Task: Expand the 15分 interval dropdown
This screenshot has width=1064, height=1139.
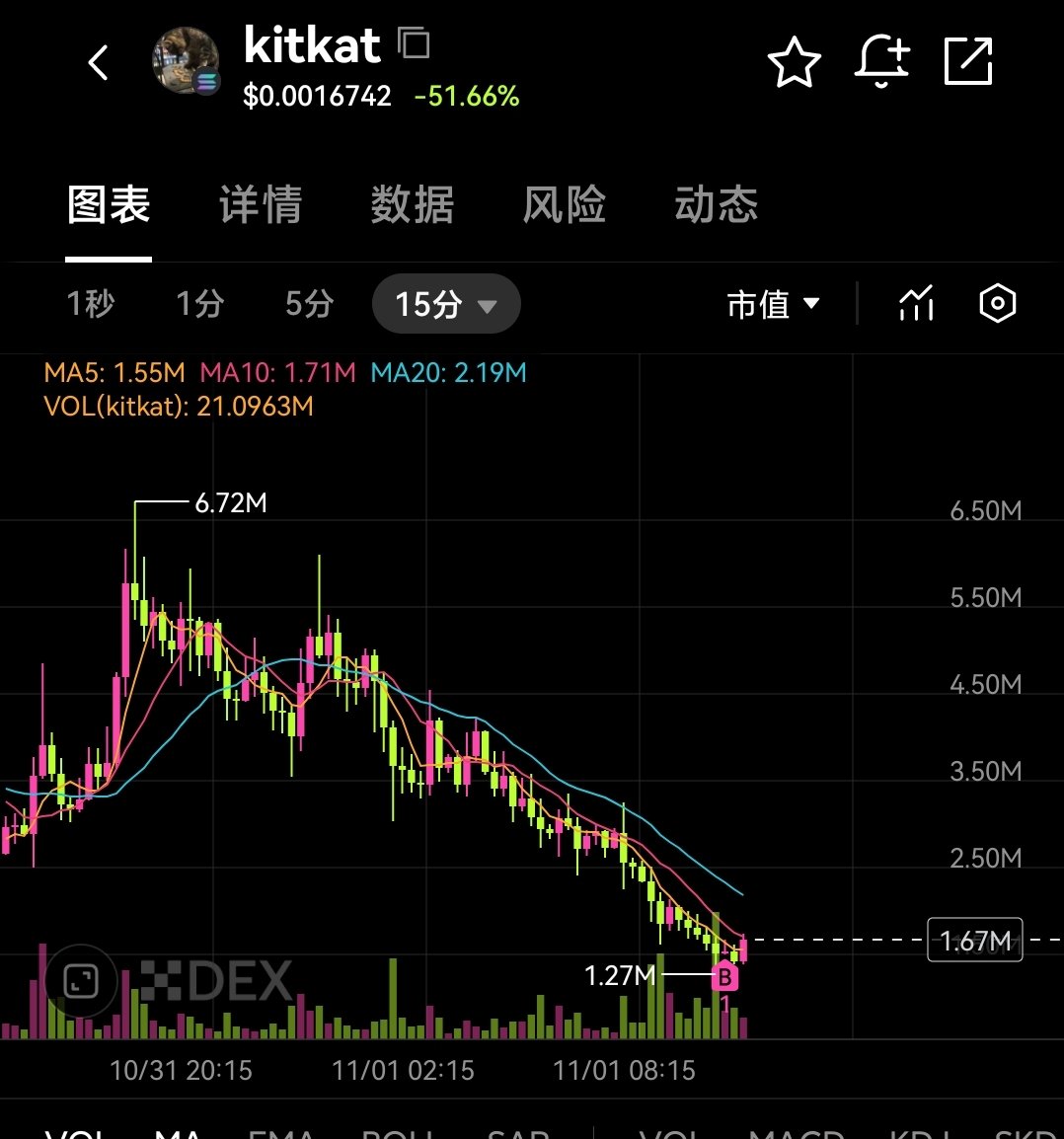Action: pos(446,304)
